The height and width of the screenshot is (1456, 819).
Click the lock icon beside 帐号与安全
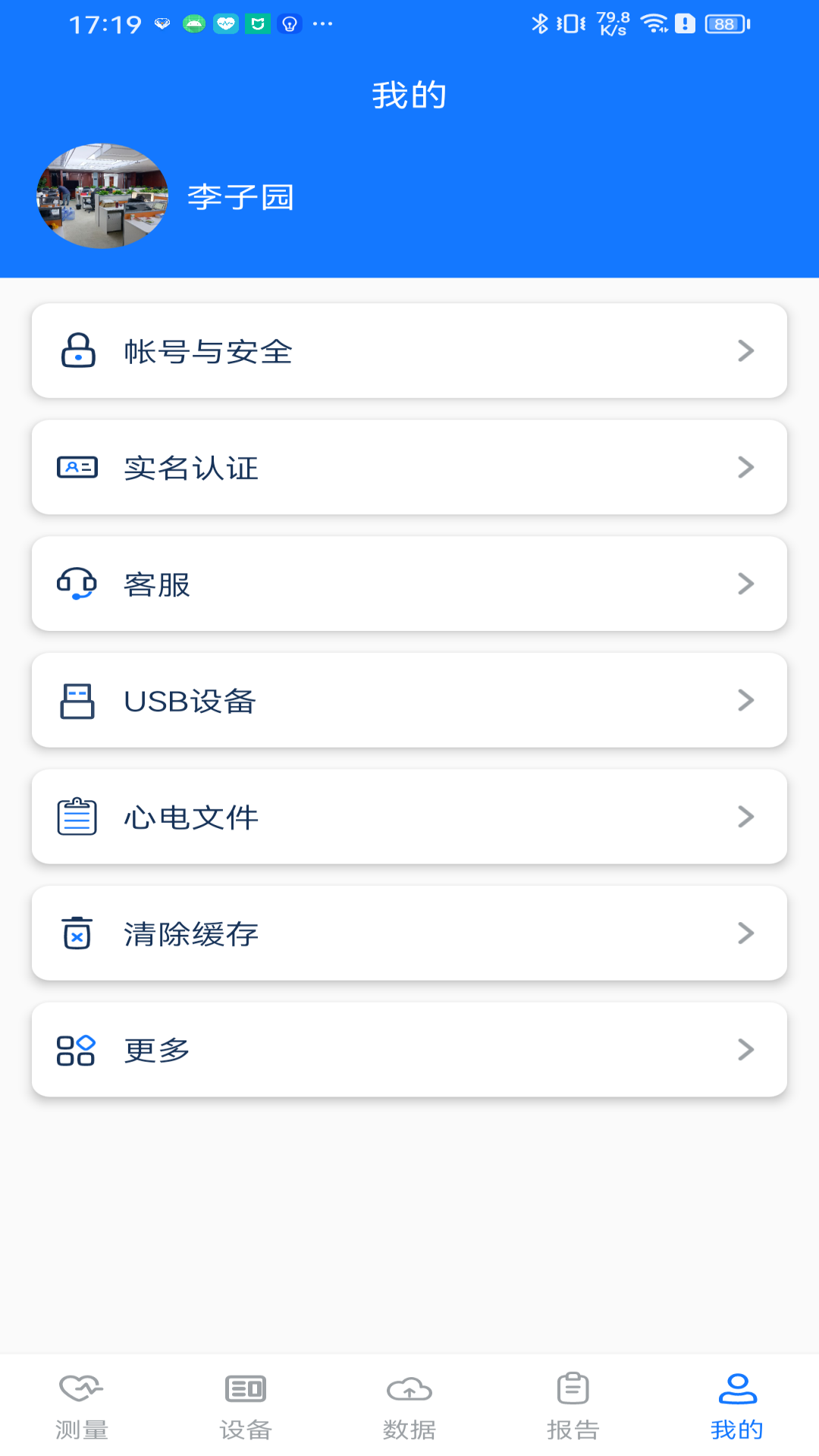click(77, 350)
